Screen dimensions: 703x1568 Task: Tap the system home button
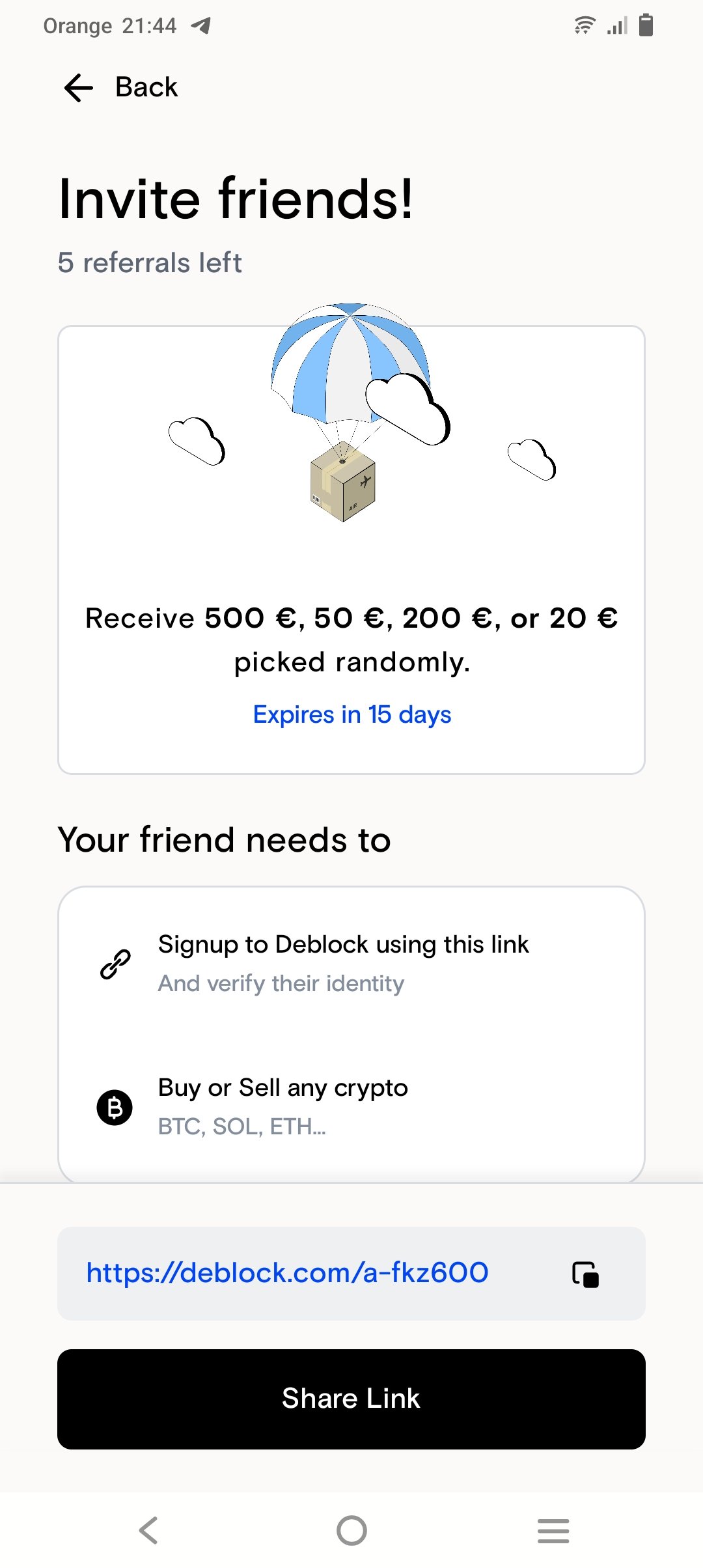351,1530
